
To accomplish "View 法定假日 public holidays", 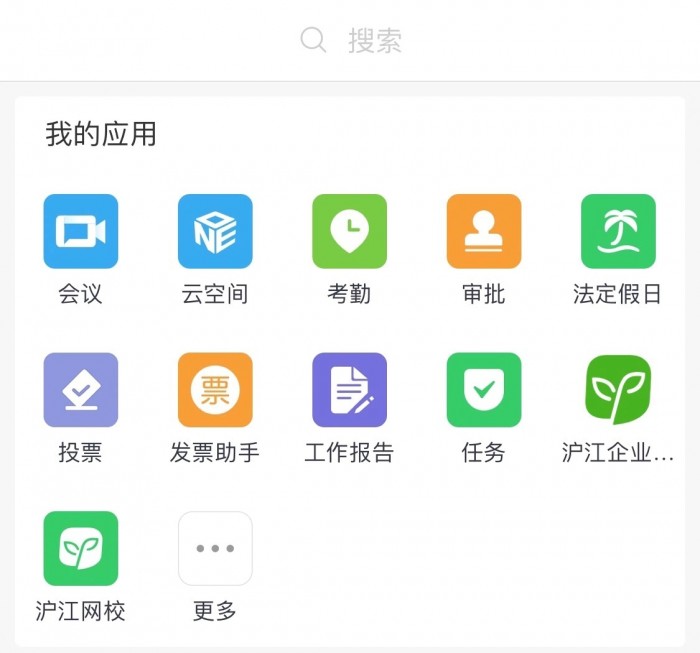I will pos(618,232).
